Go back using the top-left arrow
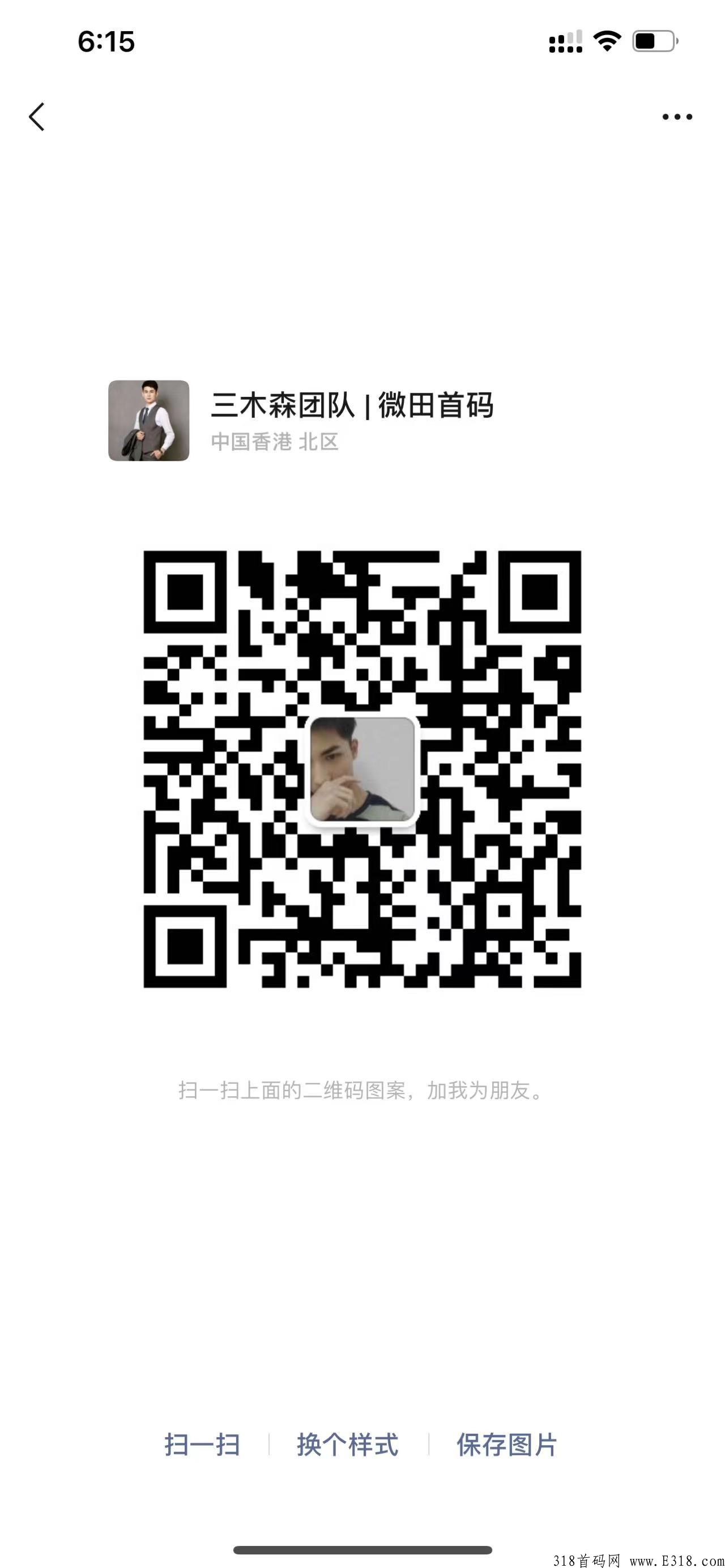This screenshot has width=725, height=1568. pos(36,117)
